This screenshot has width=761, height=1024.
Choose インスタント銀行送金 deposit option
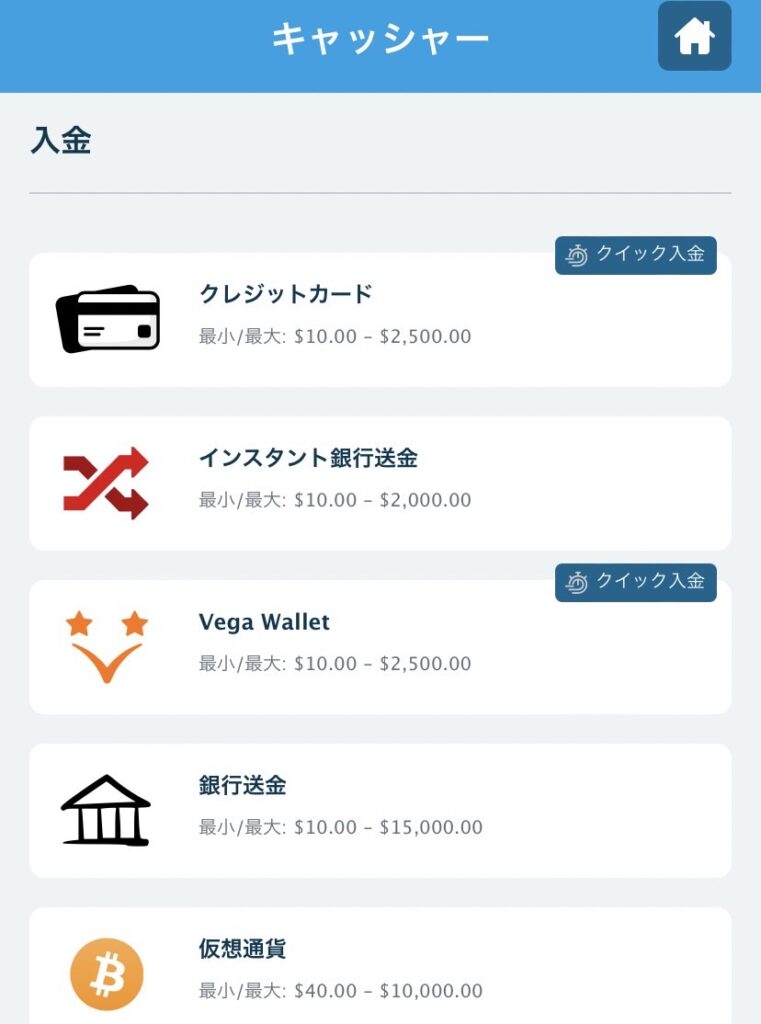[x=380, y=483]
